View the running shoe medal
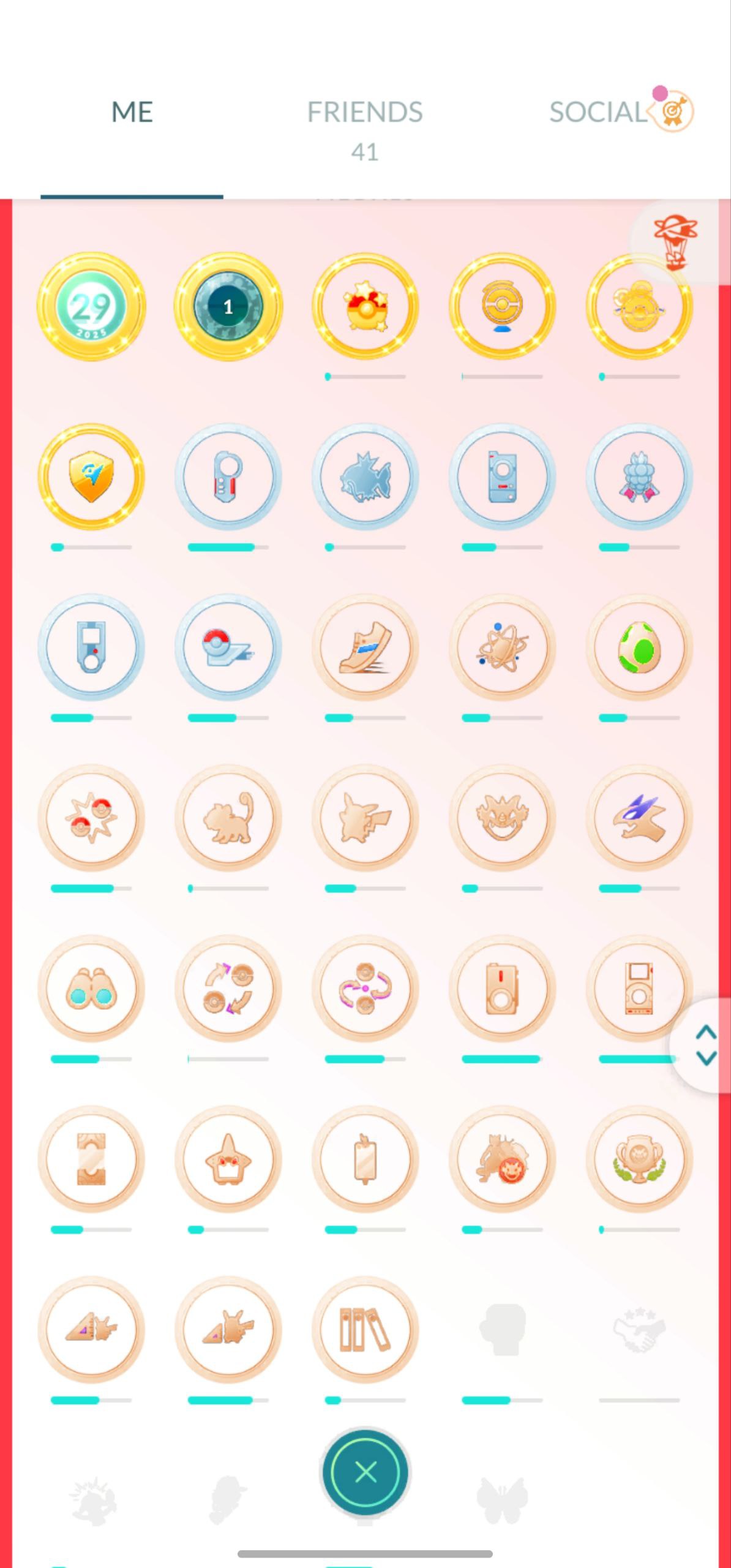Image resolution: width=731 pixels, height=1568 pixels. point(365,647)
